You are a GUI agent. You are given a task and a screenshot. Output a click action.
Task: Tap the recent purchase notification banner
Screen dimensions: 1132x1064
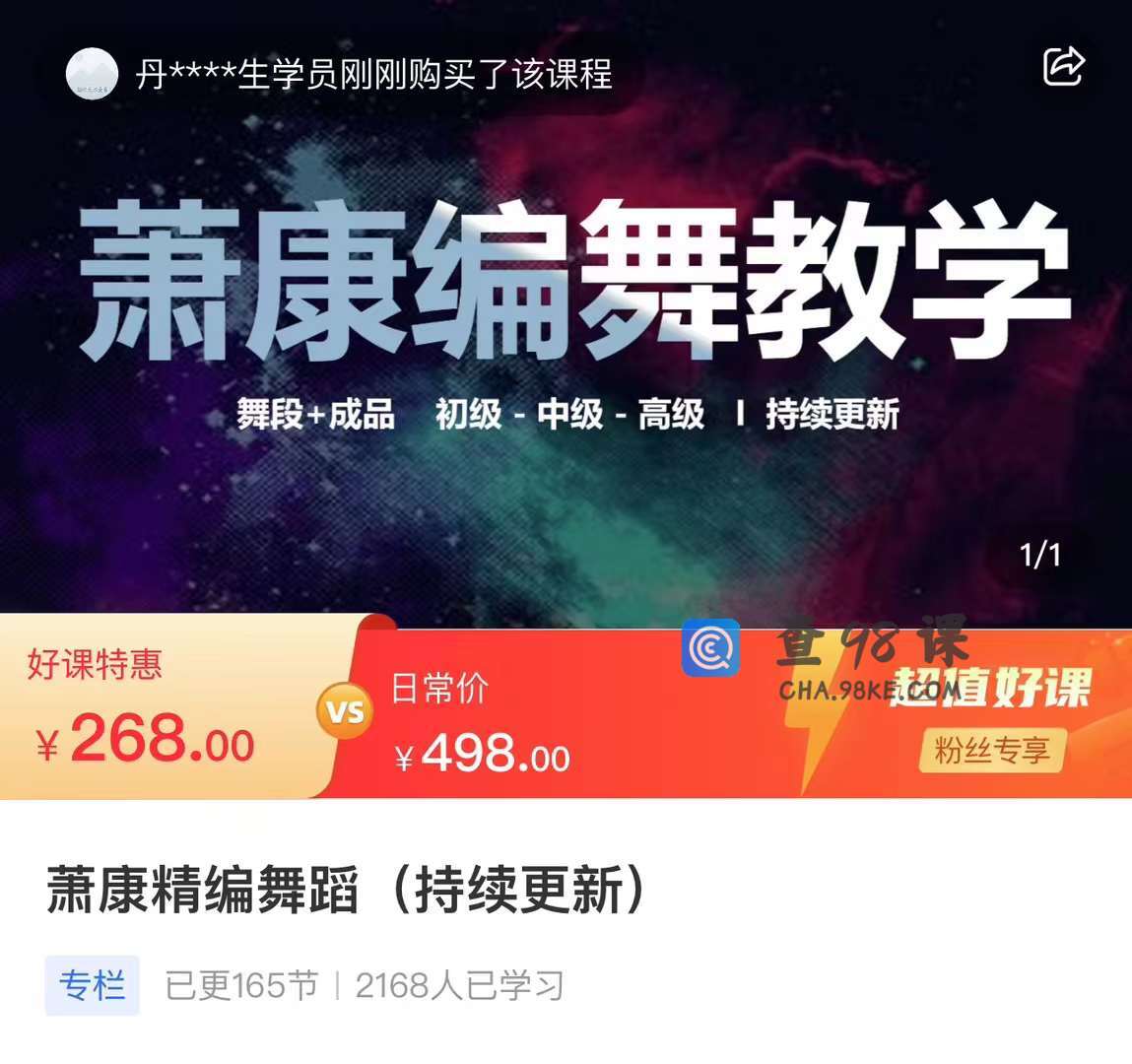coord(340,75)
